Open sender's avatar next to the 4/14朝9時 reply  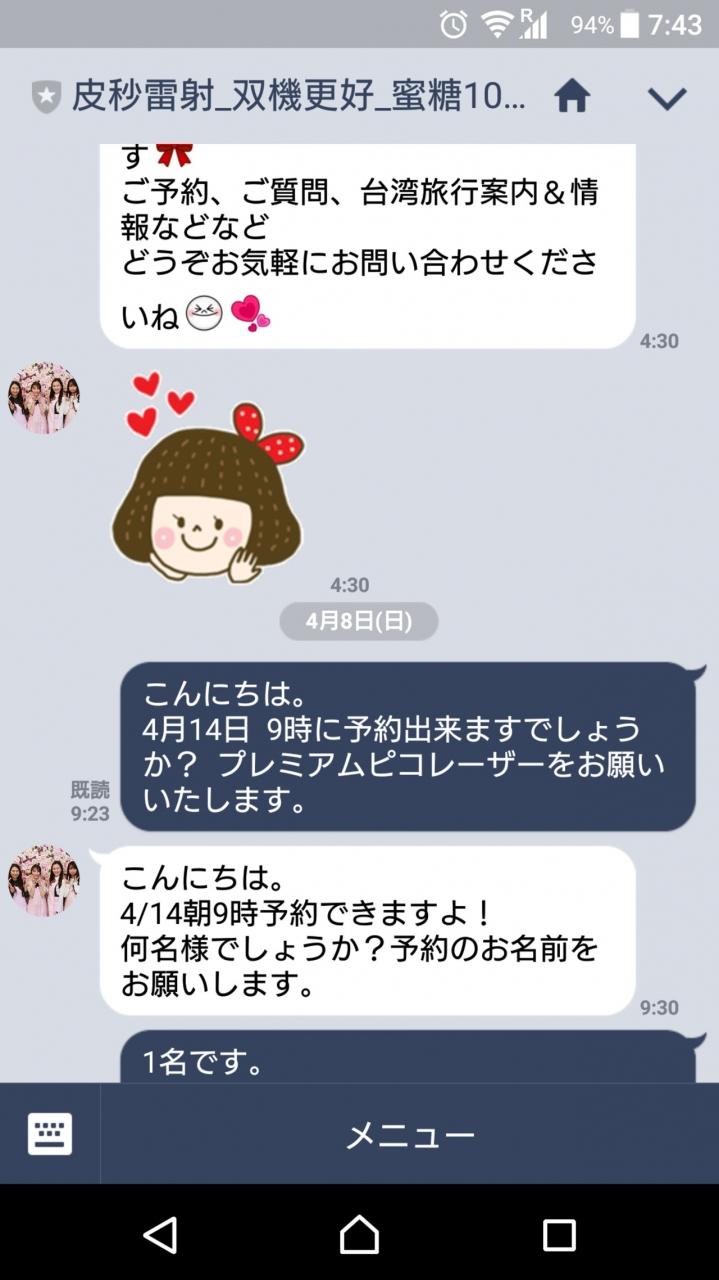(44, 880)
